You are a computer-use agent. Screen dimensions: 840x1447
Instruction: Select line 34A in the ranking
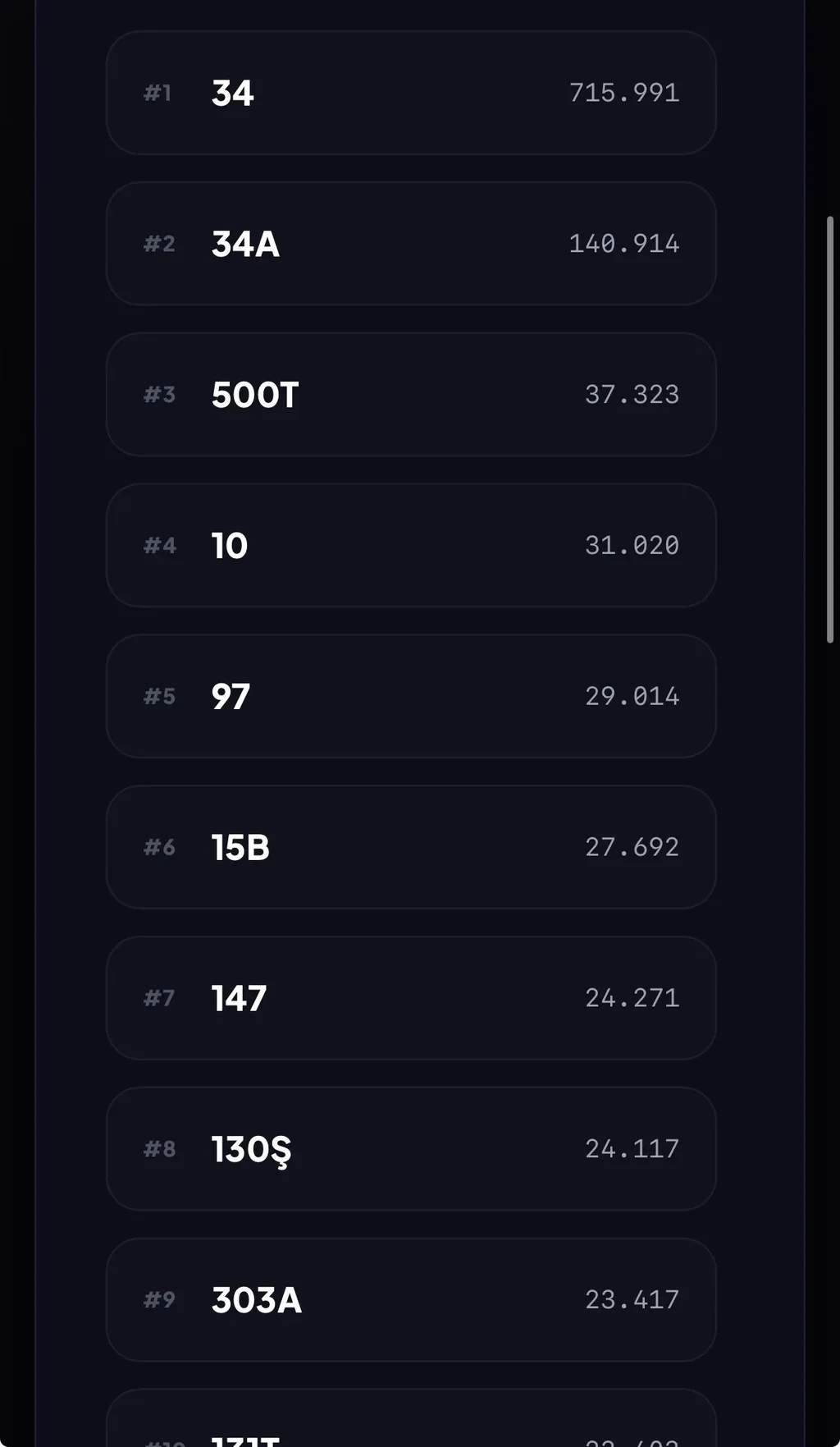(x=410, y=244)
